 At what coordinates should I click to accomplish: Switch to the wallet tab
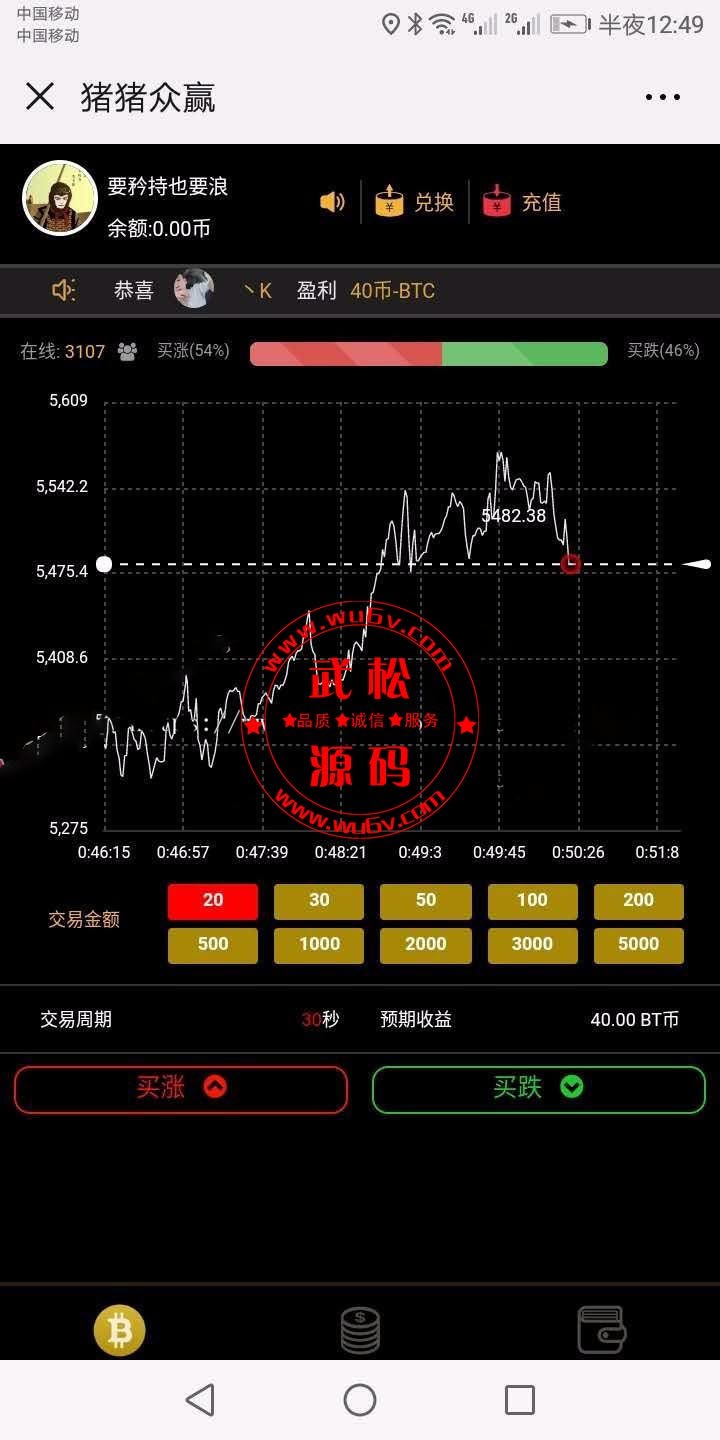[x=601, y=1330]
